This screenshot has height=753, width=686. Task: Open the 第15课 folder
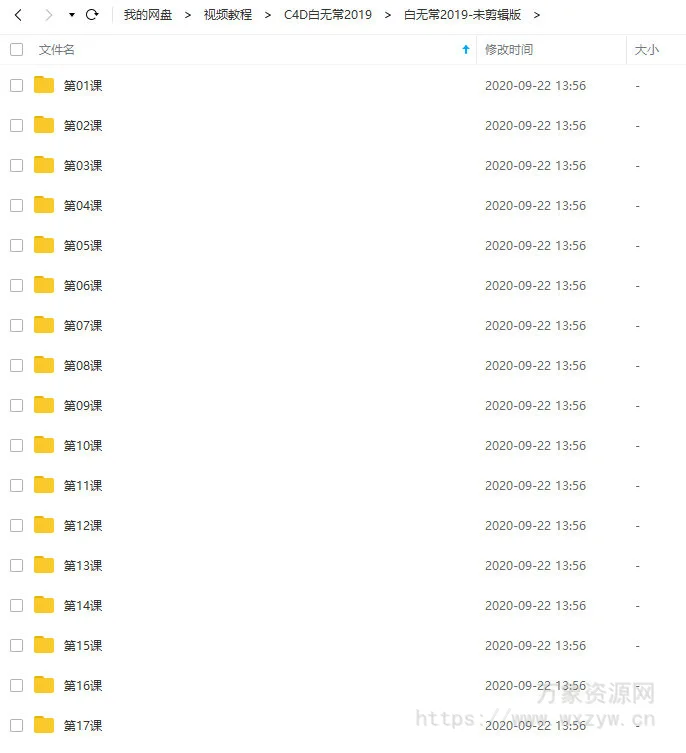point(83,646)
